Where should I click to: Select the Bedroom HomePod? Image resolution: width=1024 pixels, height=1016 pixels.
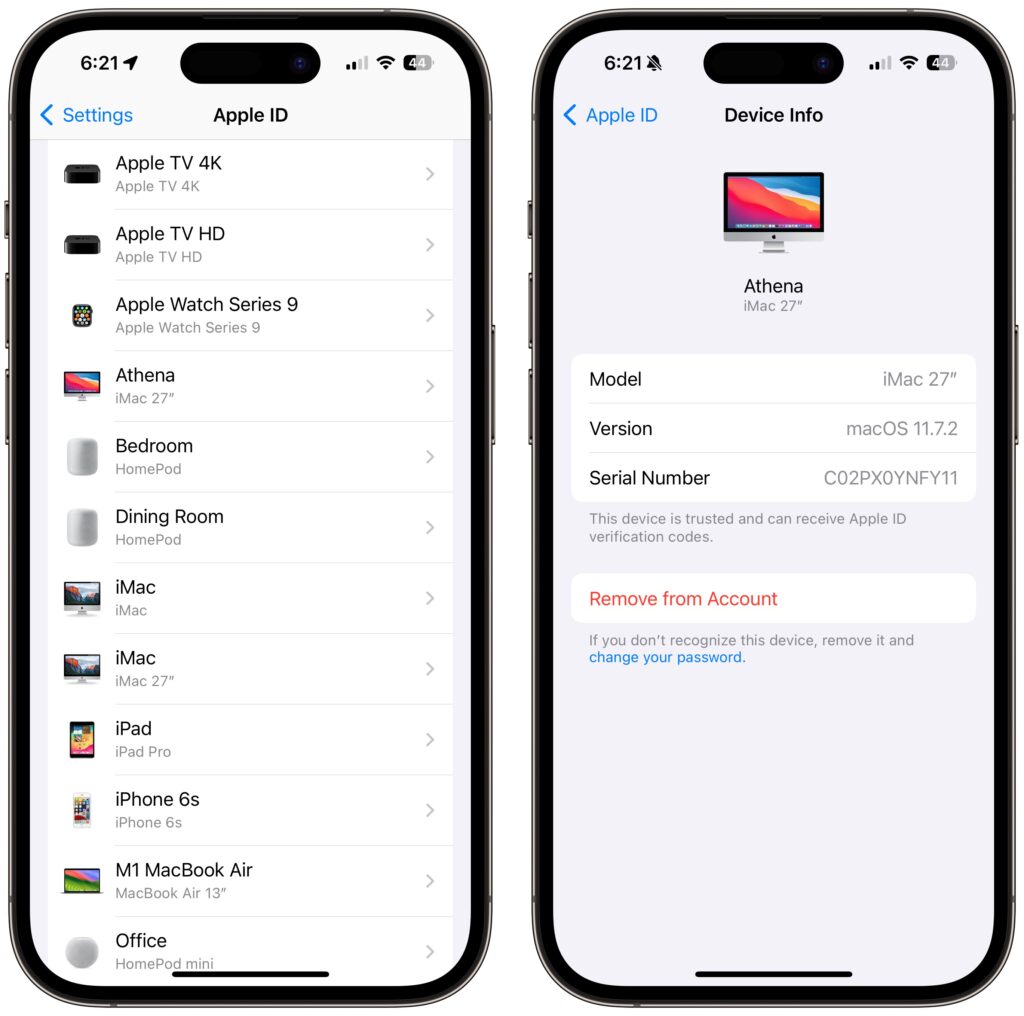pos(250,457)
